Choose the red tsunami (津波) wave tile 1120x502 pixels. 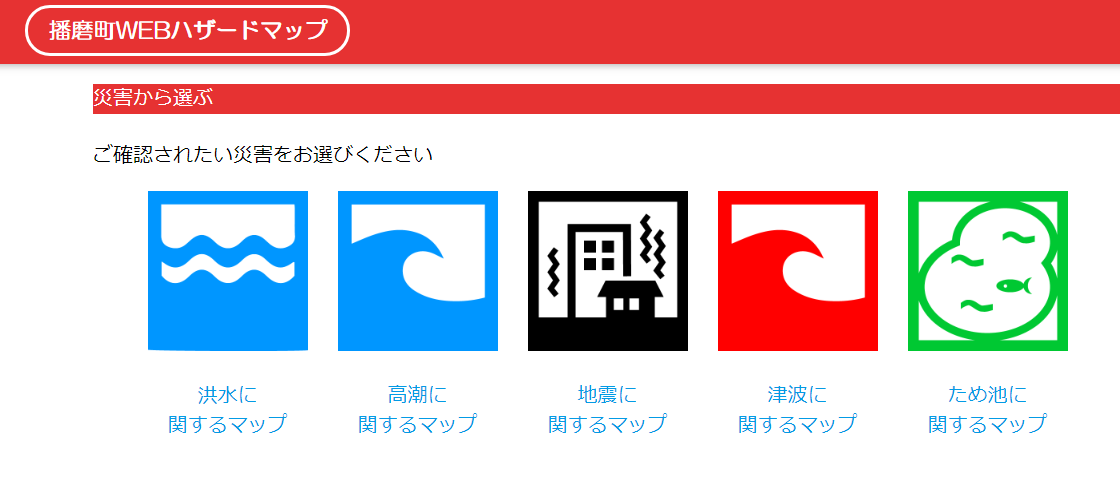tap(797, 271)
